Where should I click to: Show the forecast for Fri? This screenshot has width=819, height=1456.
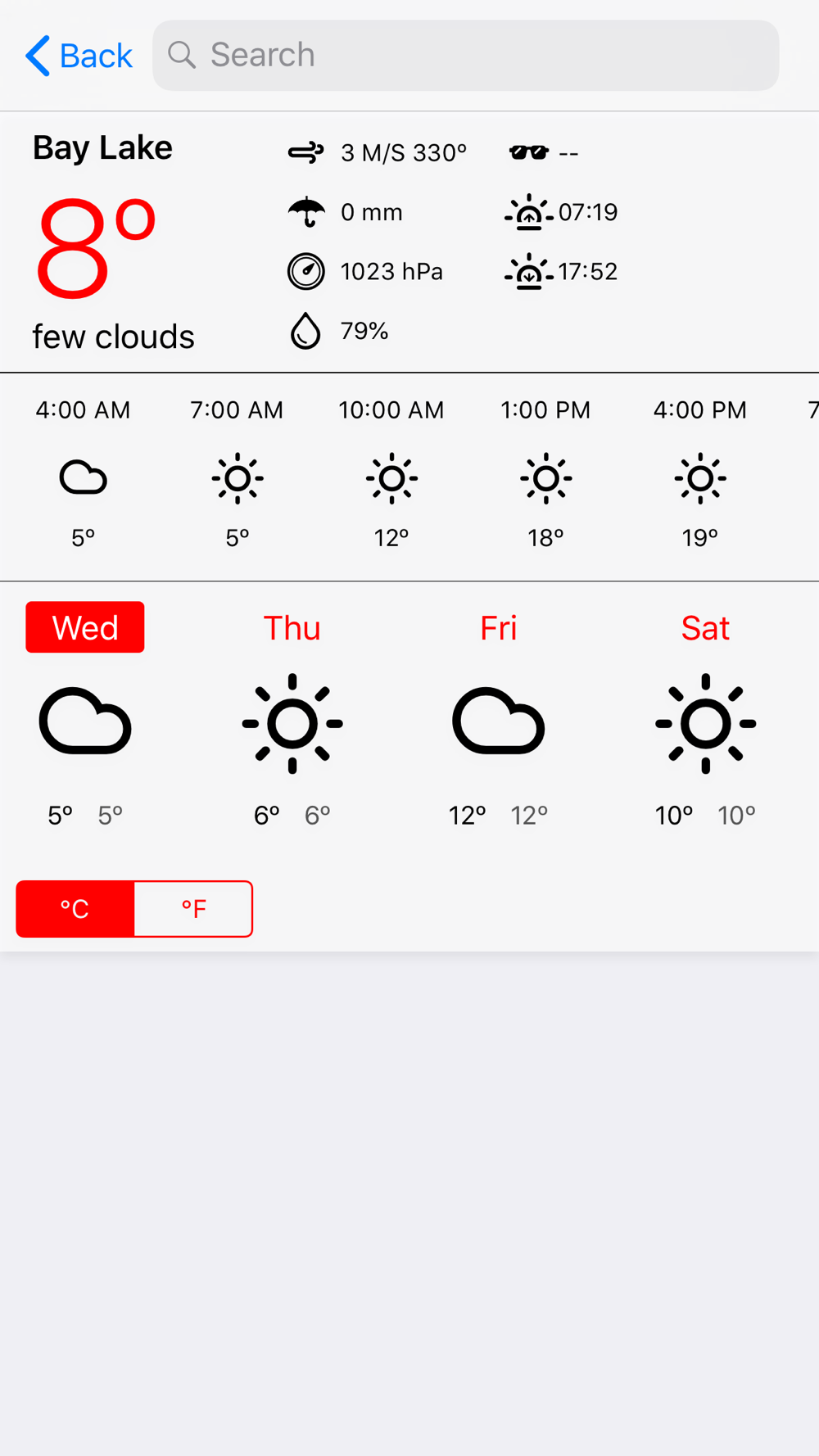pyautogui.click(x=498, y=628)
